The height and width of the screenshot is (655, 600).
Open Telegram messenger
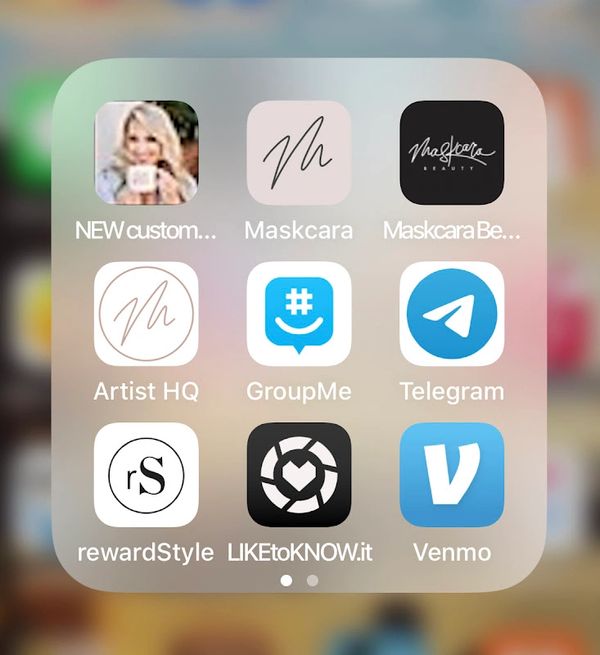tap(451, 313)
